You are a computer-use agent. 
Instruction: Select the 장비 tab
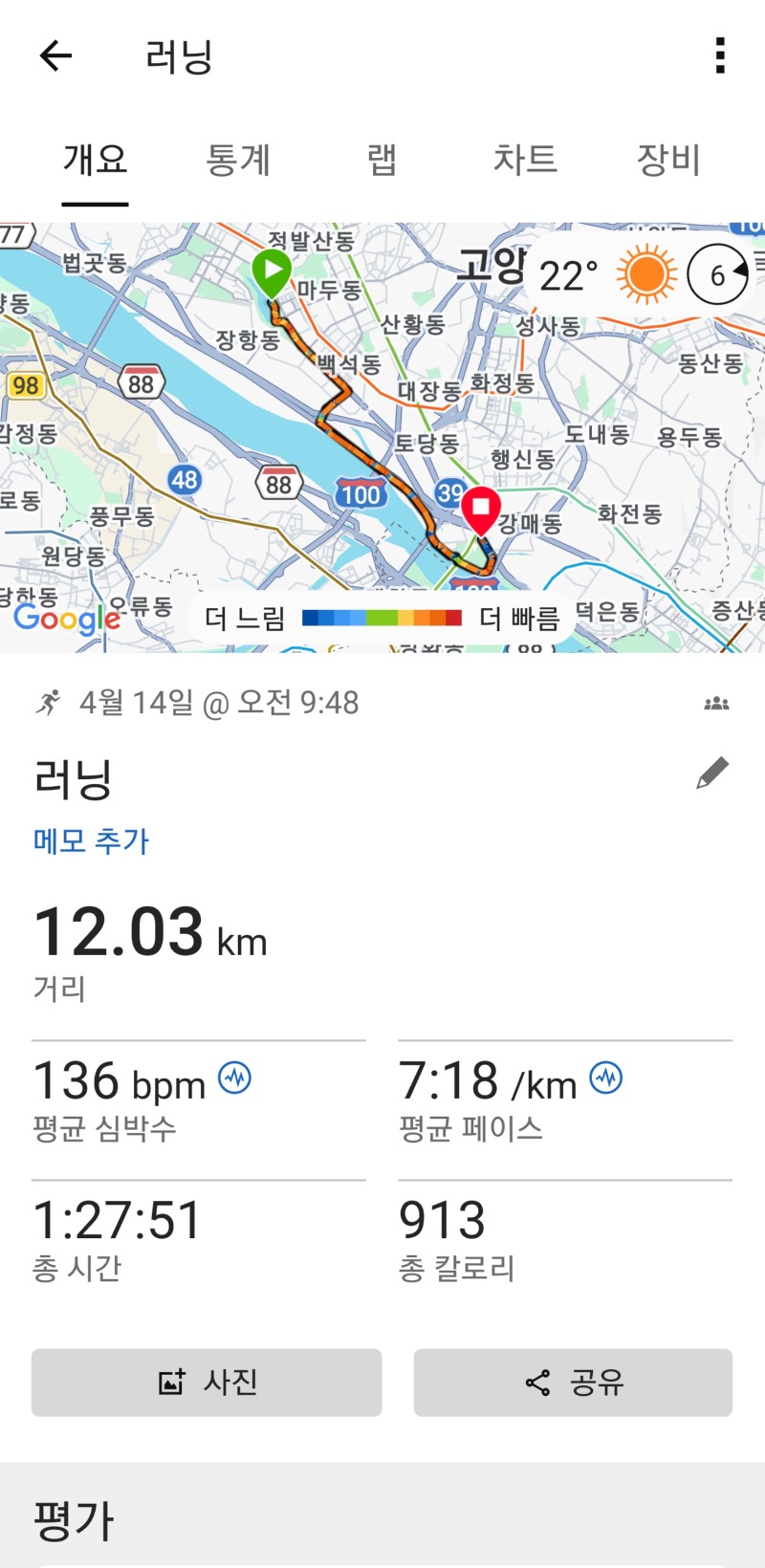tap(668, 160)
